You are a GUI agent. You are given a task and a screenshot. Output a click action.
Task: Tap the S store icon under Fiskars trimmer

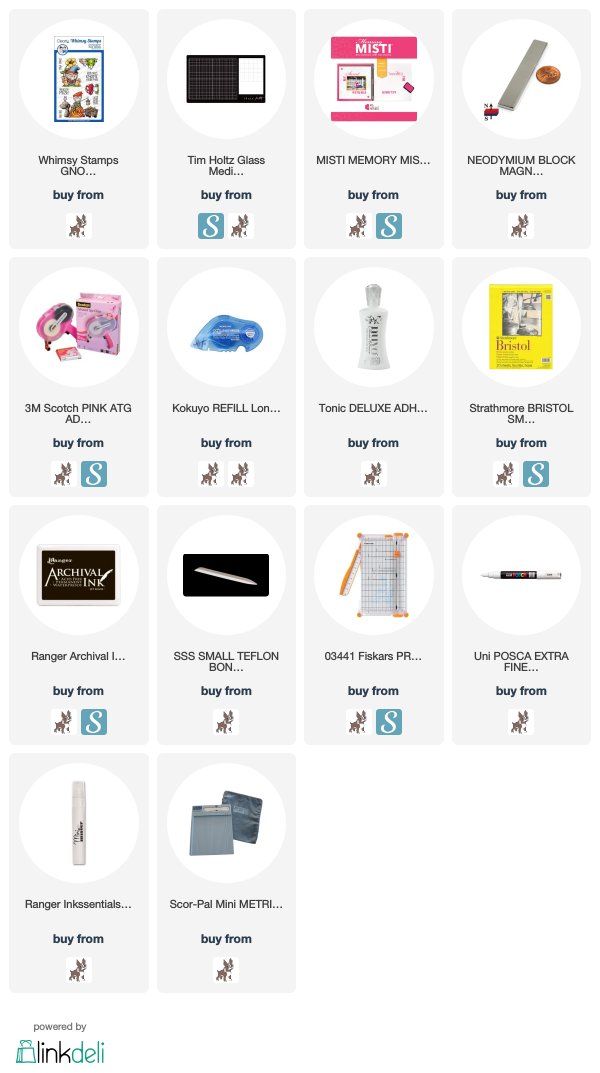point(389,722)
